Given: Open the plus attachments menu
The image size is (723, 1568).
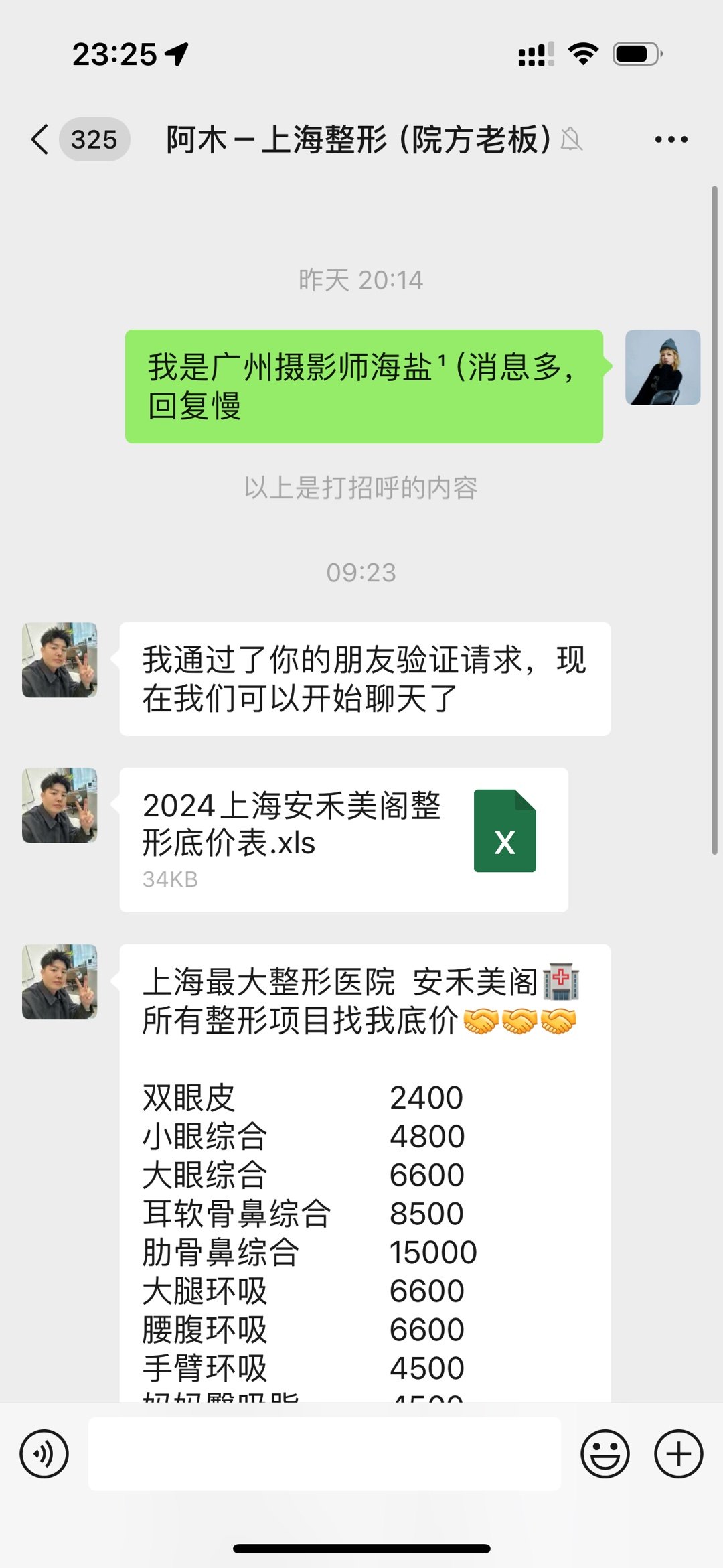Looking at the screenshot, I should point(678,1453).
